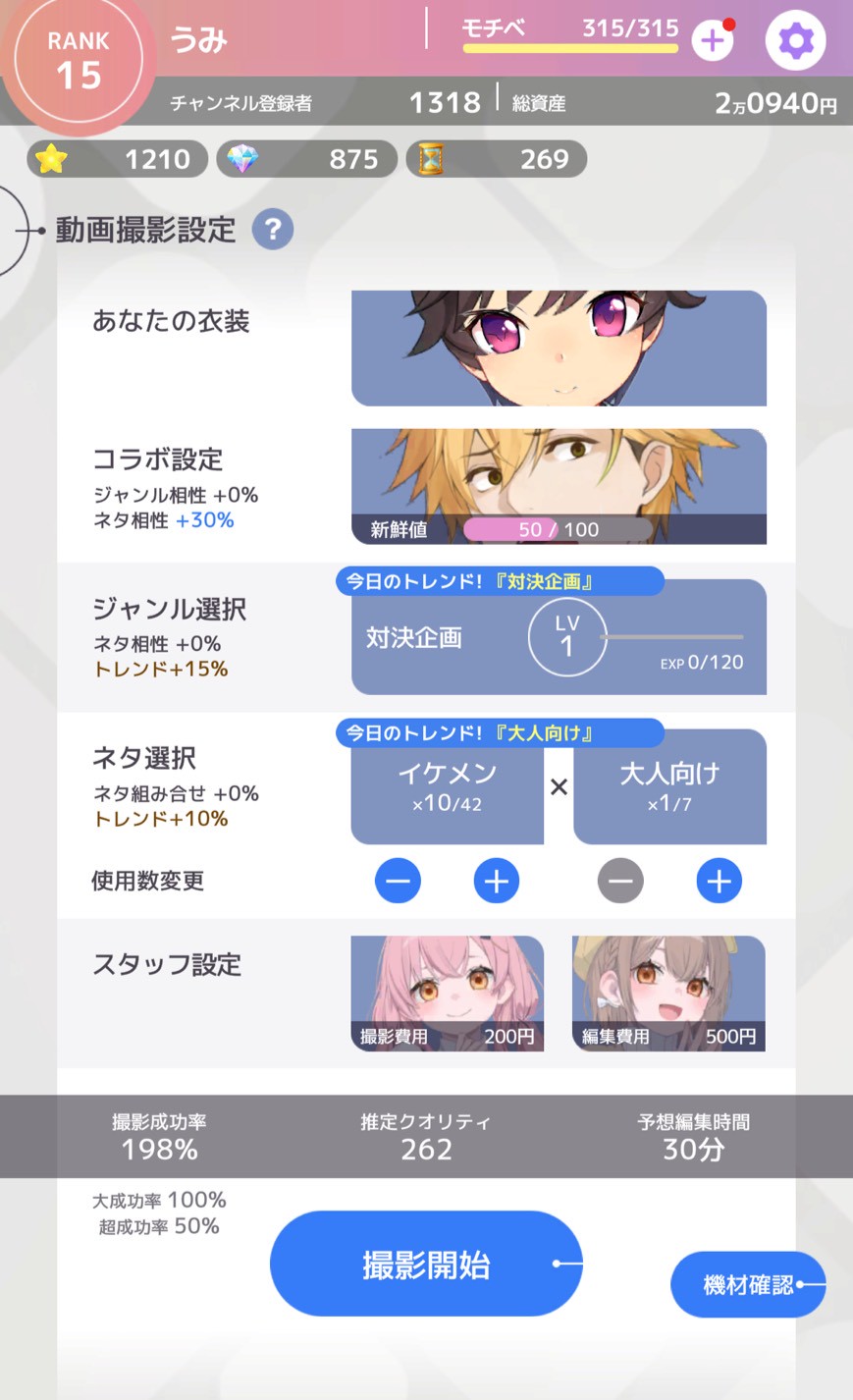The width and height of the screenshot is (853, 1400).
Task: Increase 大人向け usage count with plus
Action: coord(719,881)
